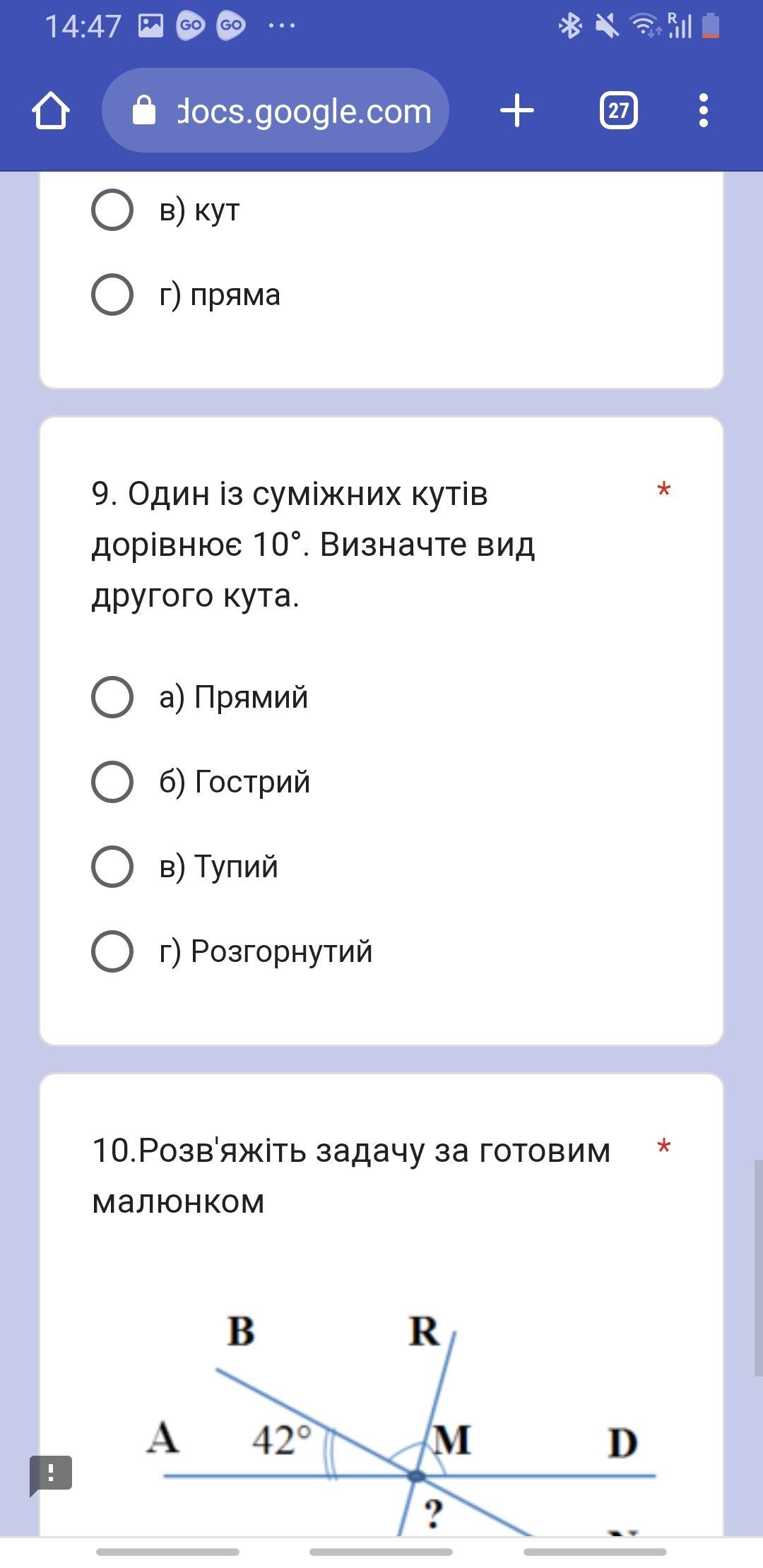Open a new browser tab
The height and width of the screenshot is (1568, 763).
(516, 111)
